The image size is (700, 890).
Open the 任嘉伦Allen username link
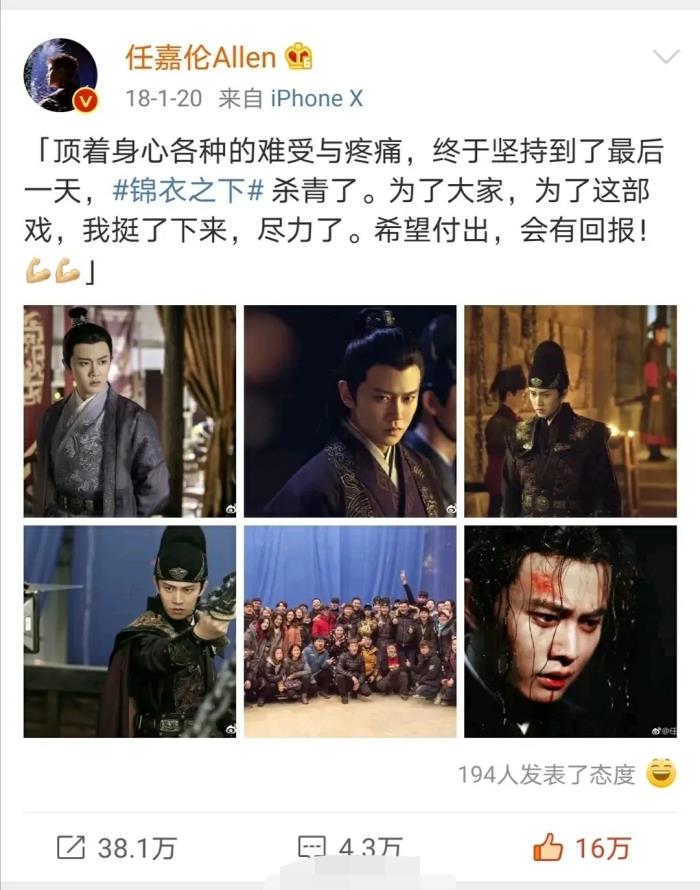click(x=200, y=57)
